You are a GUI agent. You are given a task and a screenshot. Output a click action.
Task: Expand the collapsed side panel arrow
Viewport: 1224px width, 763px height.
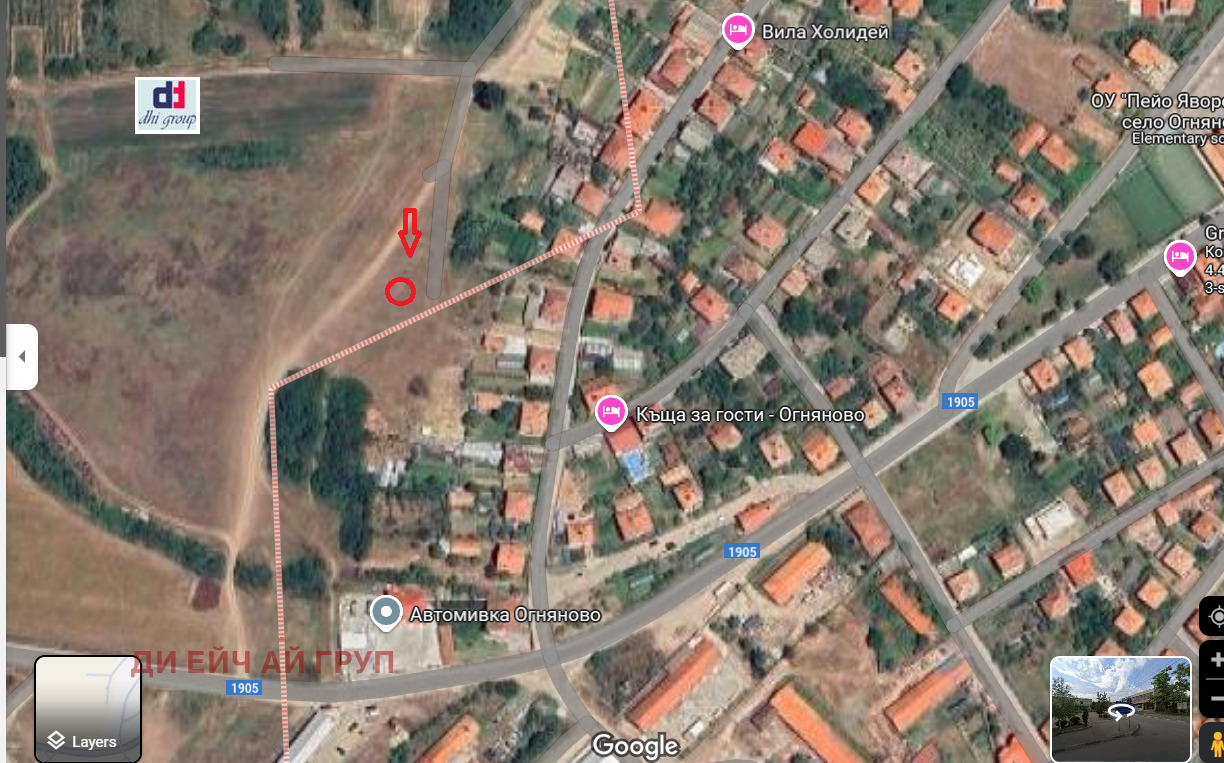click(22, 357)
